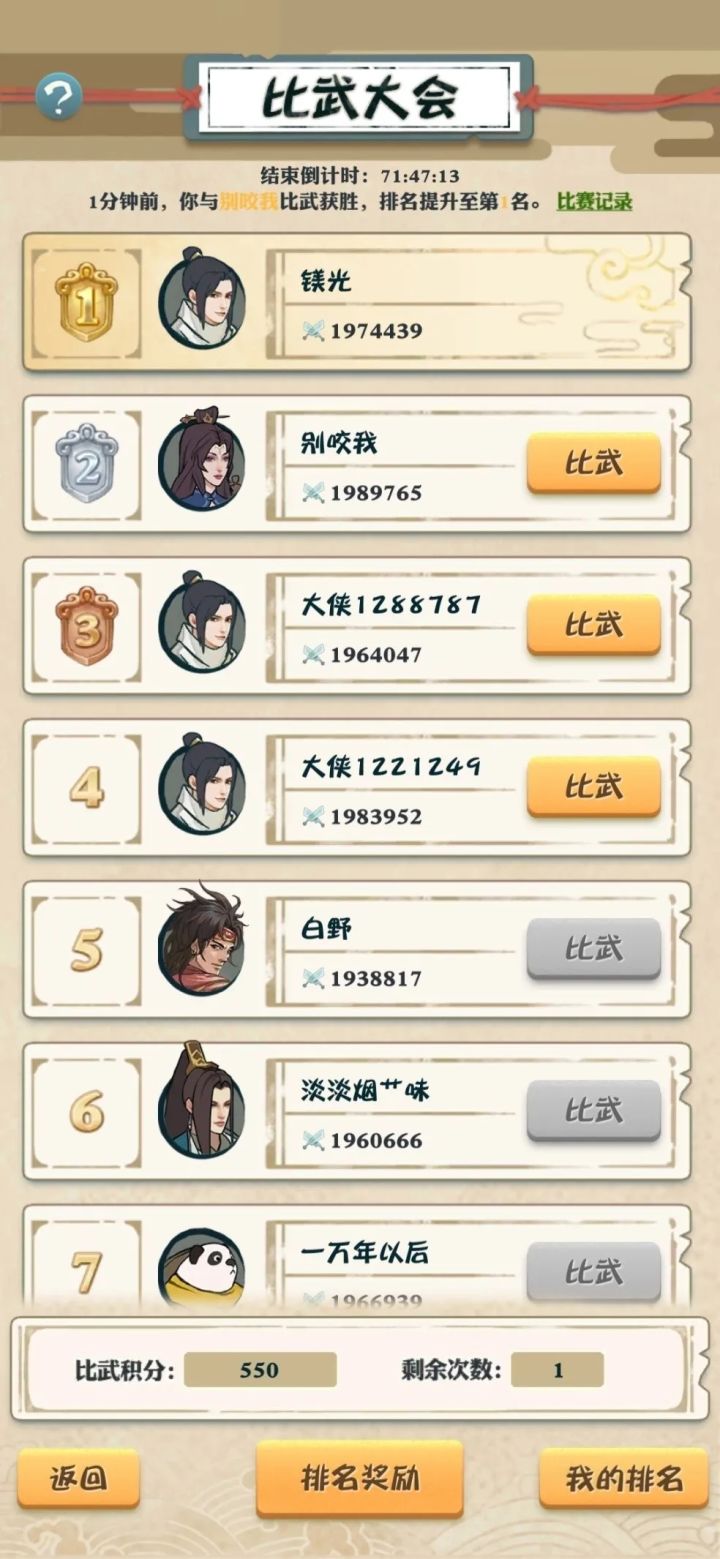The height and width of the screenshot is (1559, 720).
Task: Click the 比武积分 score field showing 550
Action: click(x=260, y=1370)
